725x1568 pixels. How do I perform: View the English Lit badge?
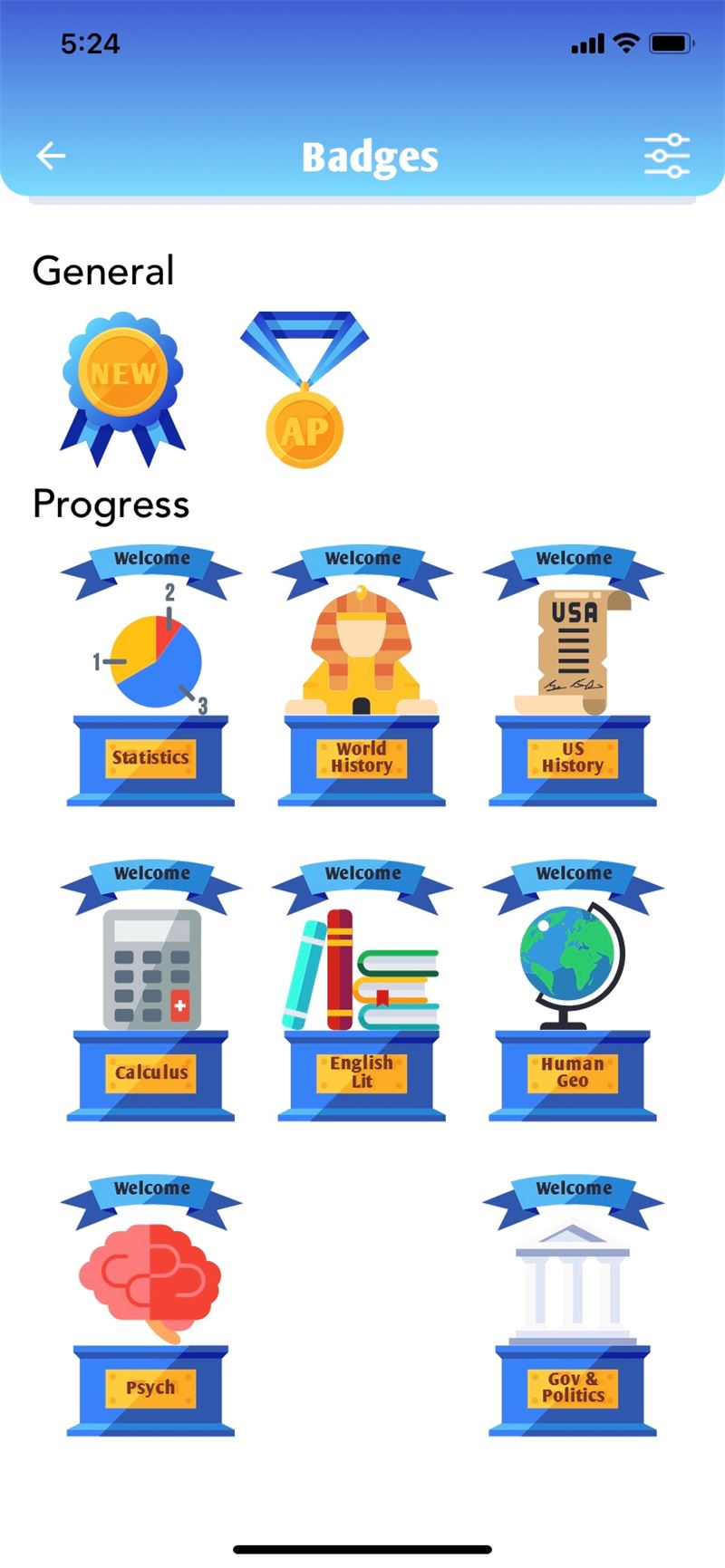tap(362, 991)
